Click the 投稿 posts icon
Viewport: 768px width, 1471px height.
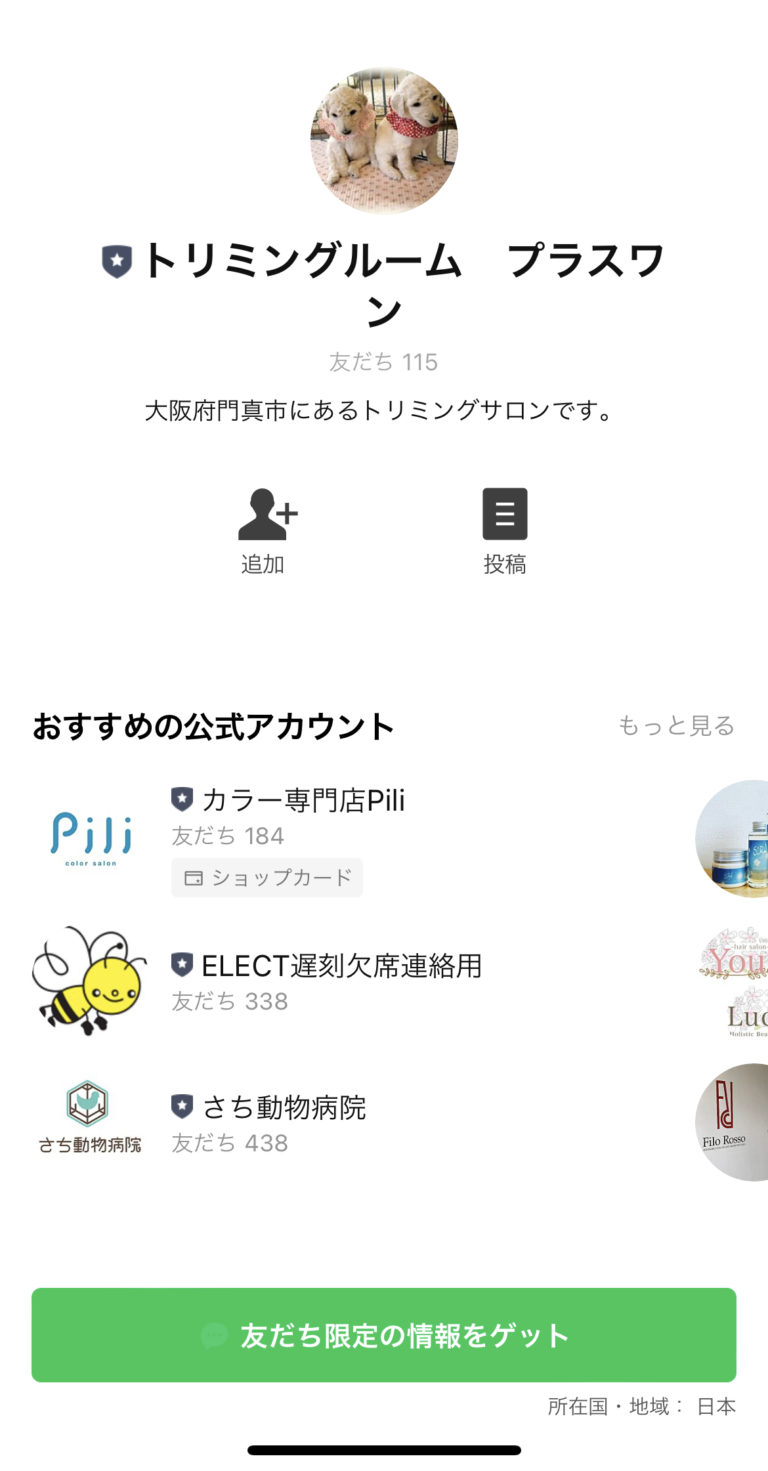(505, 513)
